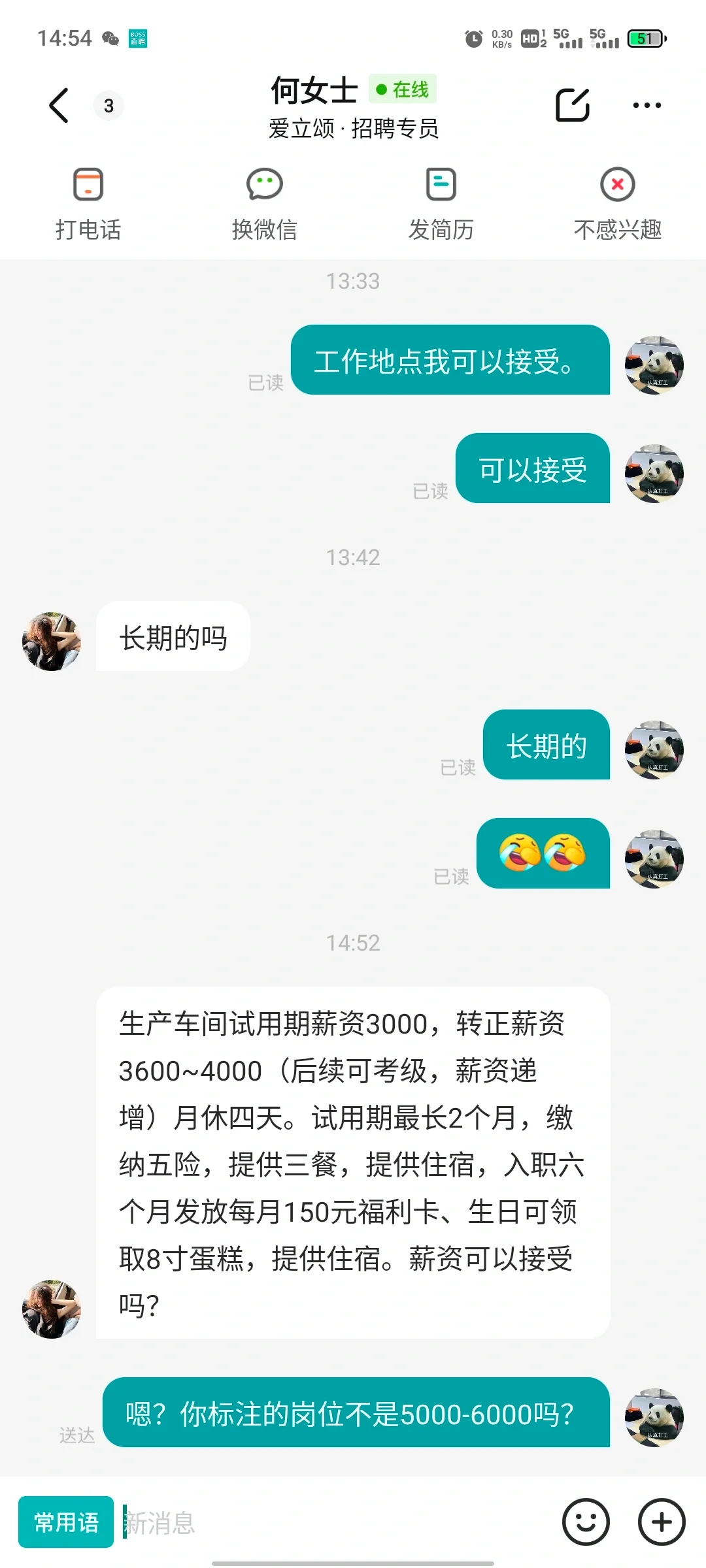Tap 换微信 to exchange WeChat
706x1568 pixels.
(x=265, y=204)
